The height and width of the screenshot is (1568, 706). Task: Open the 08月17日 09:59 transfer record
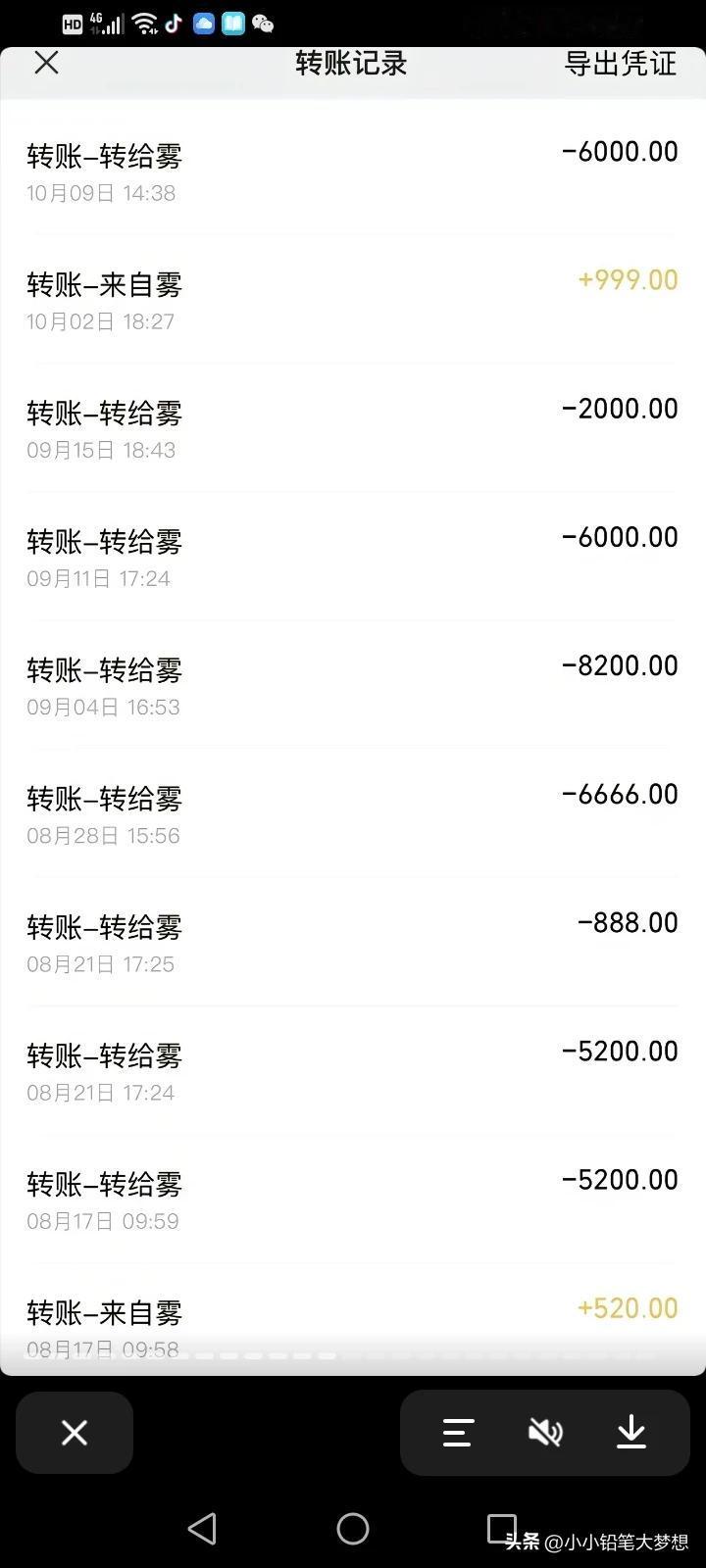(353, 1198)
